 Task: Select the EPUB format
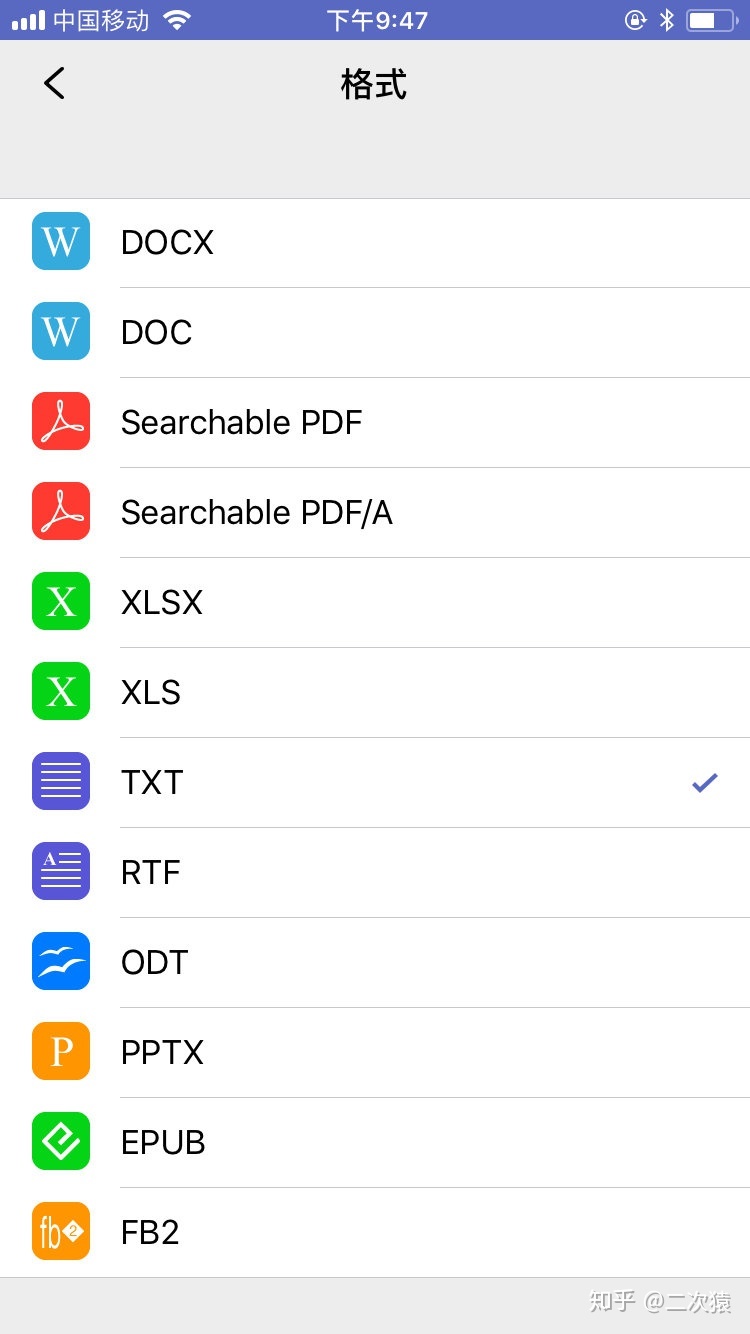coord(375,1143)
